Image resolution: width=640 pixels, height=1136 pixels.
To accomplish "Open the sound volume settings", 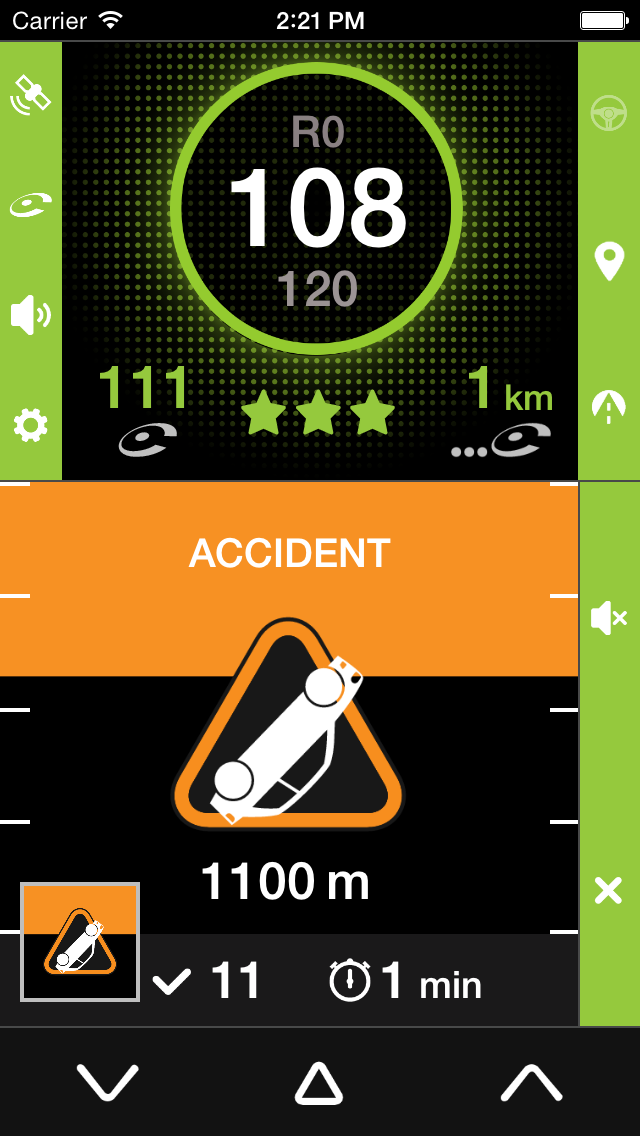I will click(30, 315).
